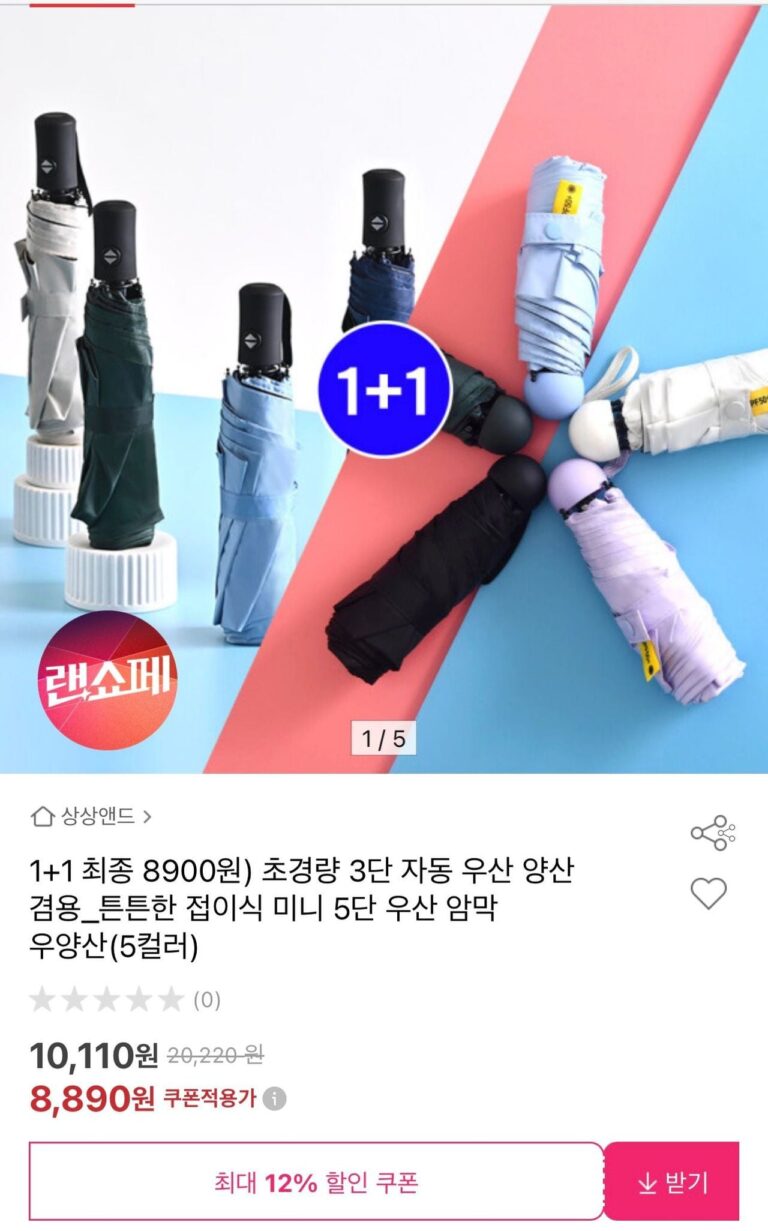Show info about 쿠폰적용가 price
The width and height of the screenshot is (768, 1231).
pyautogui.click(x=275, y=1099)
